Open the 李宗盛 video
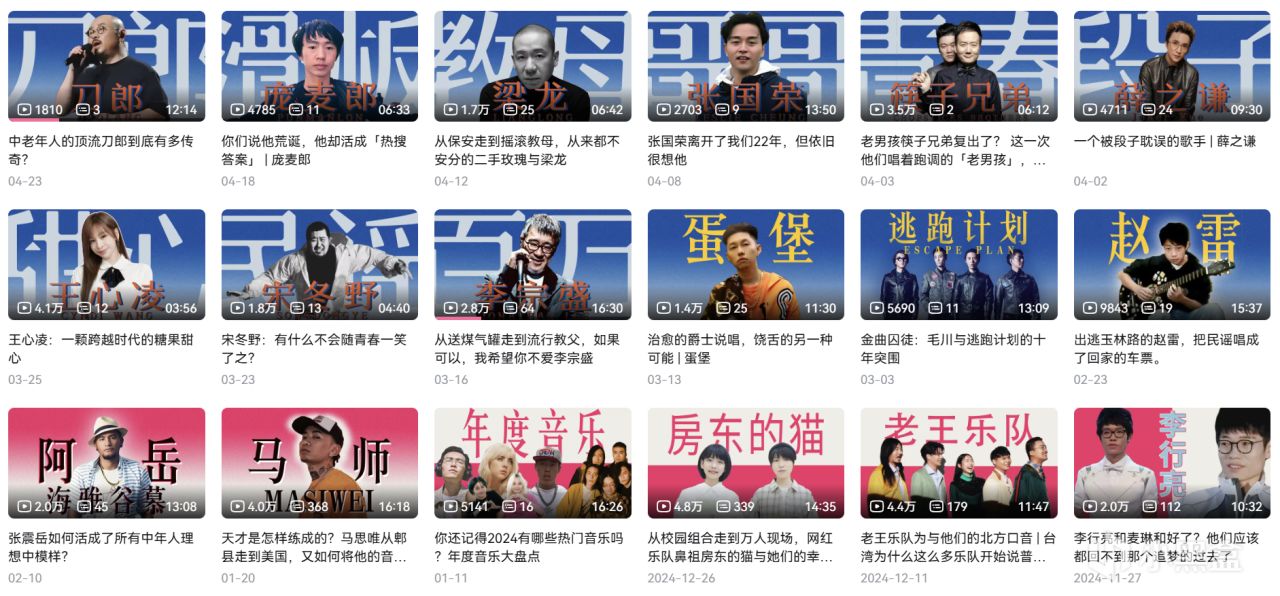The height and width of the screenshot is (596, 1280). tap(532, 263)
